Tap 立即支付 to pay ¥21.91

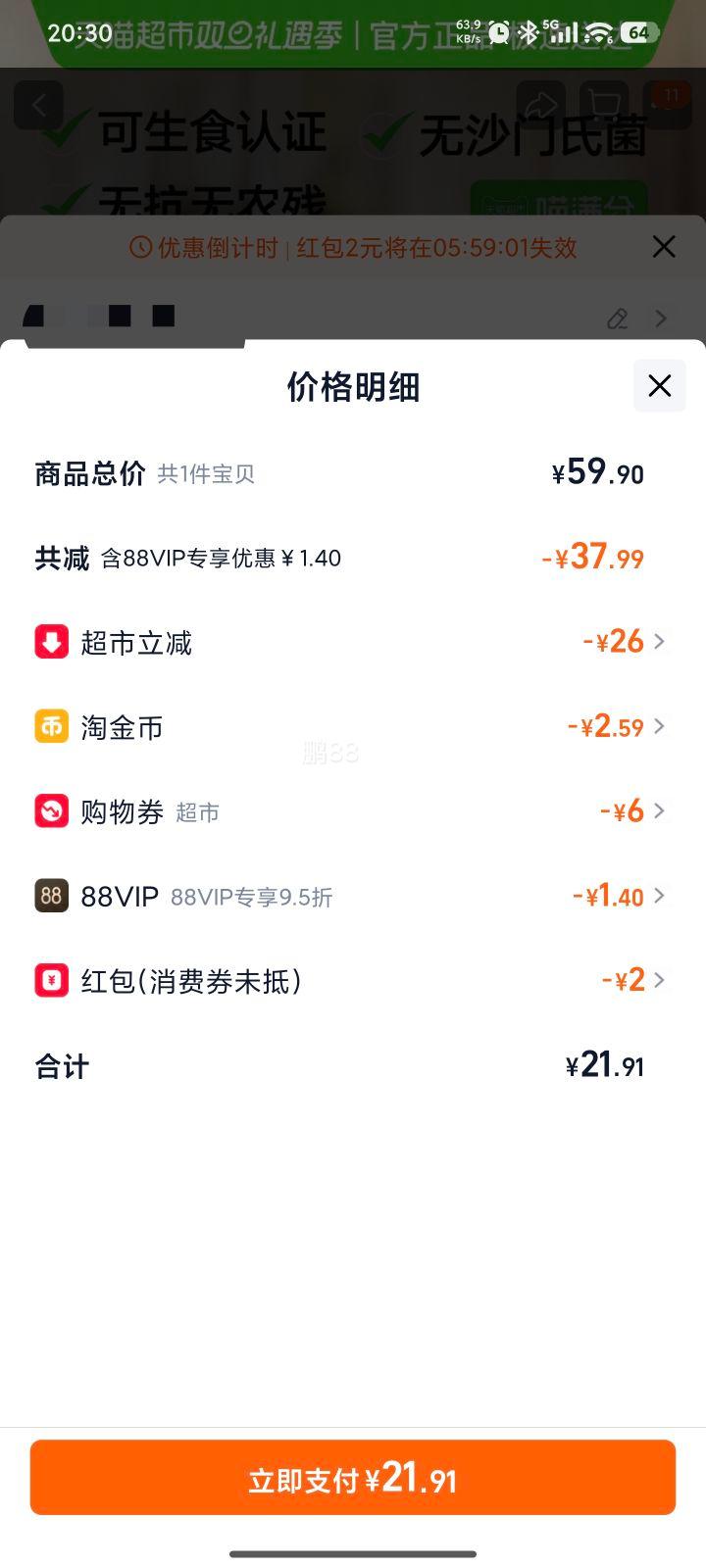click(353, 1477)
